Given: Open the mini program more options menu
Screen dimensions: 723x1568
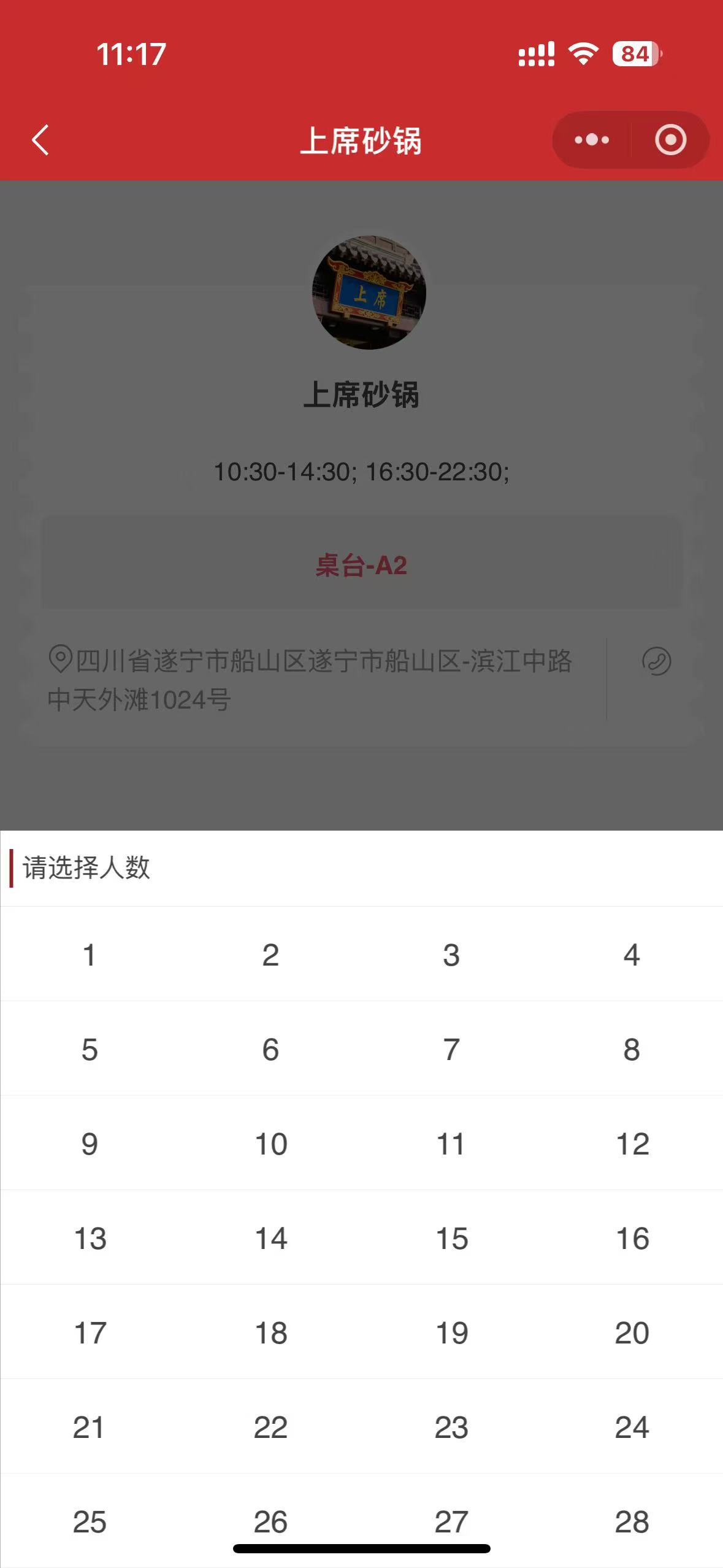Looking at the screenshot, I should [x=592, y=140].
